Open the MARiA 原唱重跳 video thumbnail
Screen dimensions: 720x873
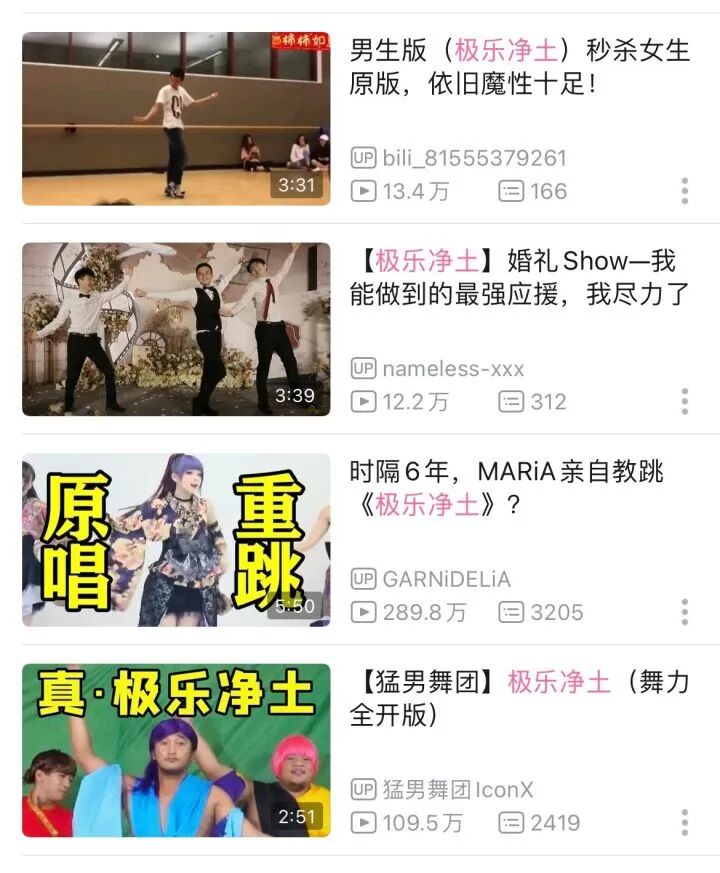(x=176, y=540)
